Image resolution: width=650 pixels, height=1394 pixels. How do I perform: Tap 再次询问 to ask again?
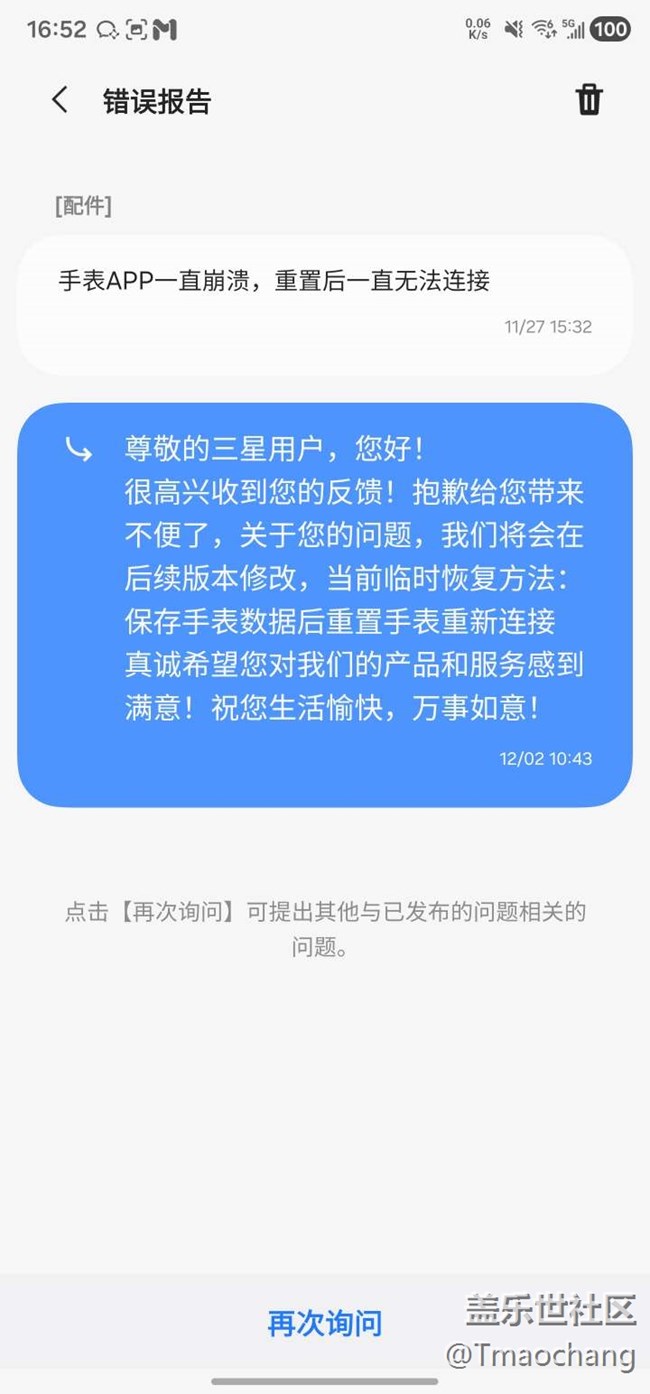point(324,1323)
